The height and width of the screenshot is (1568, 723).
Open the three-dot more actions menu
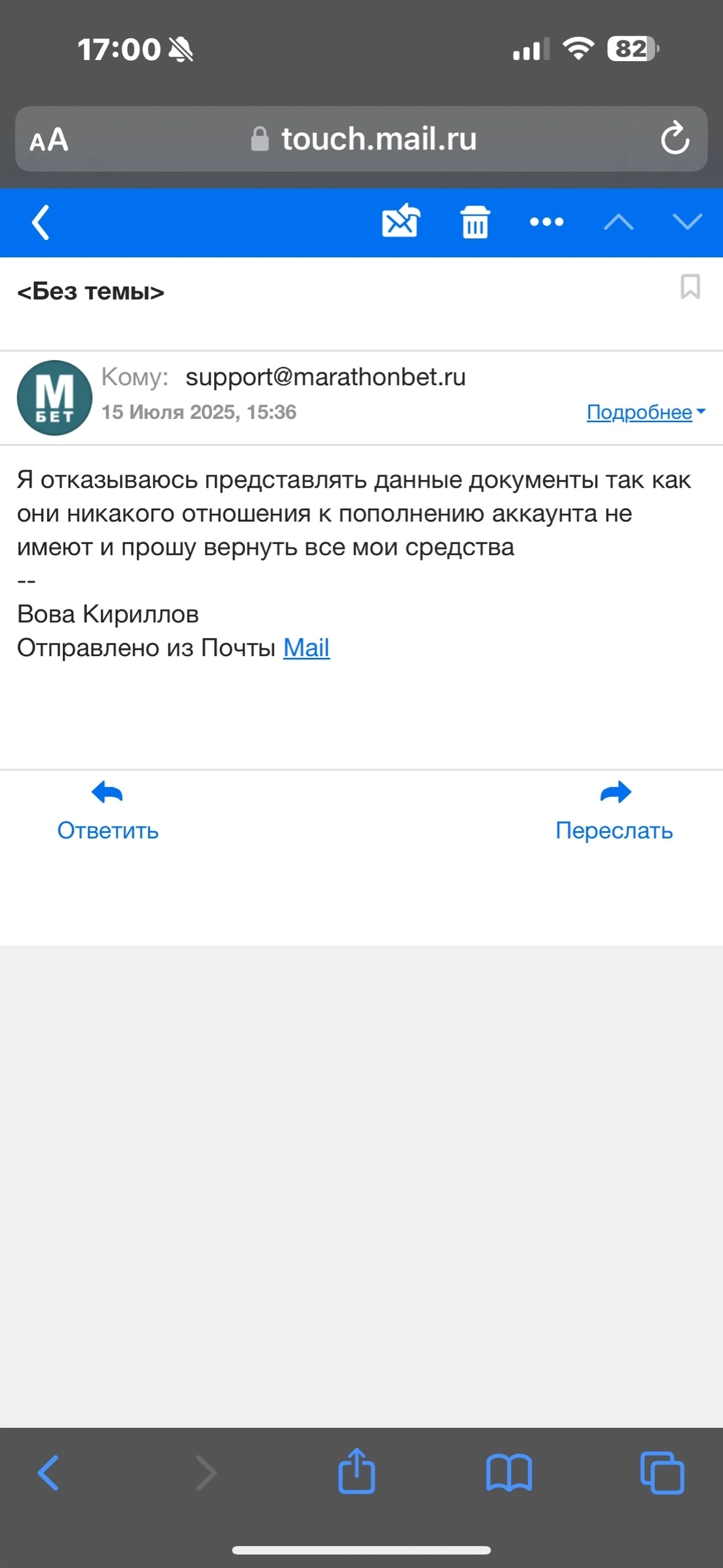[546, 222]
